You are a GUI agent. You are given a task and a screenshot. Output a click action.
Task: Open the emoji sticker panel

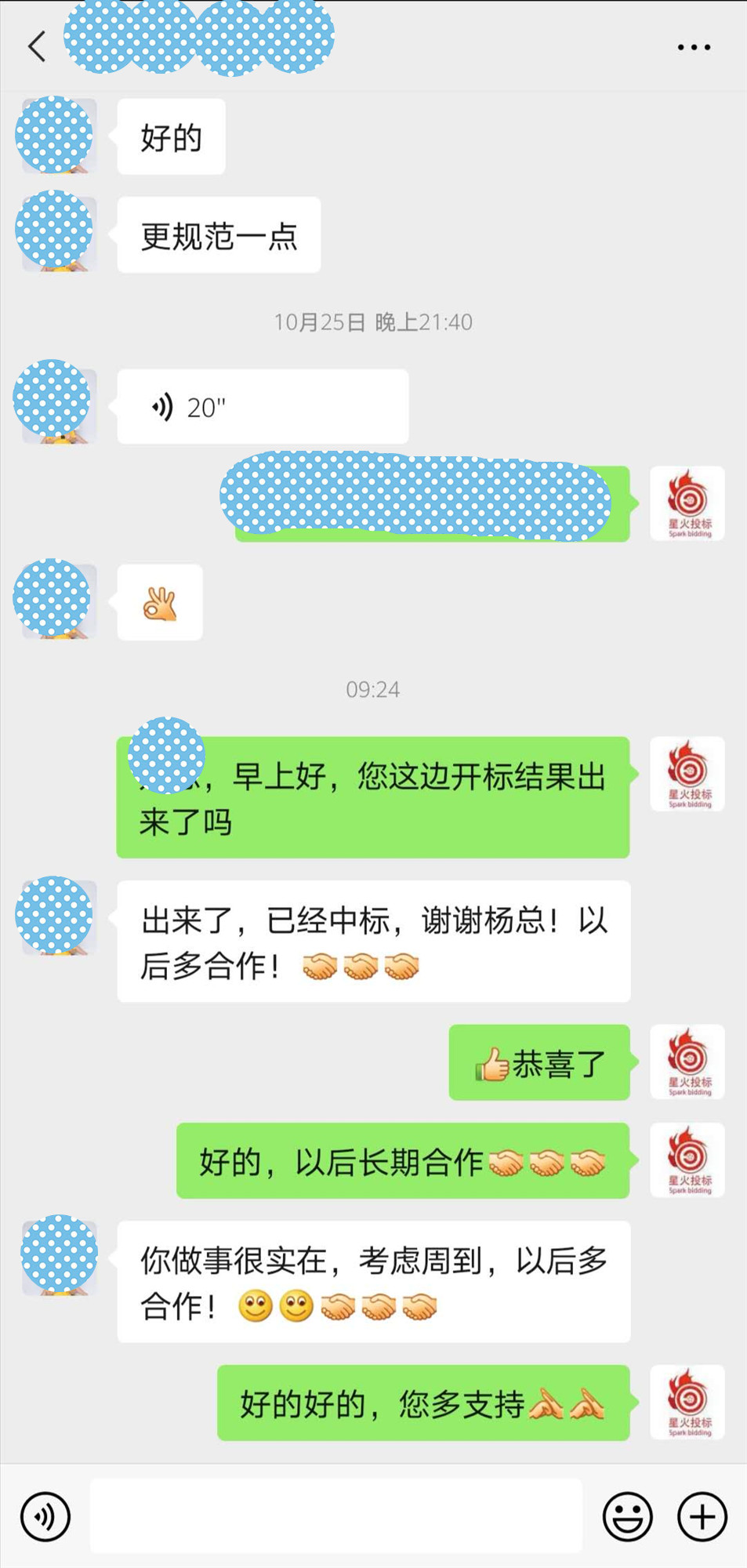click(627, 1516)
